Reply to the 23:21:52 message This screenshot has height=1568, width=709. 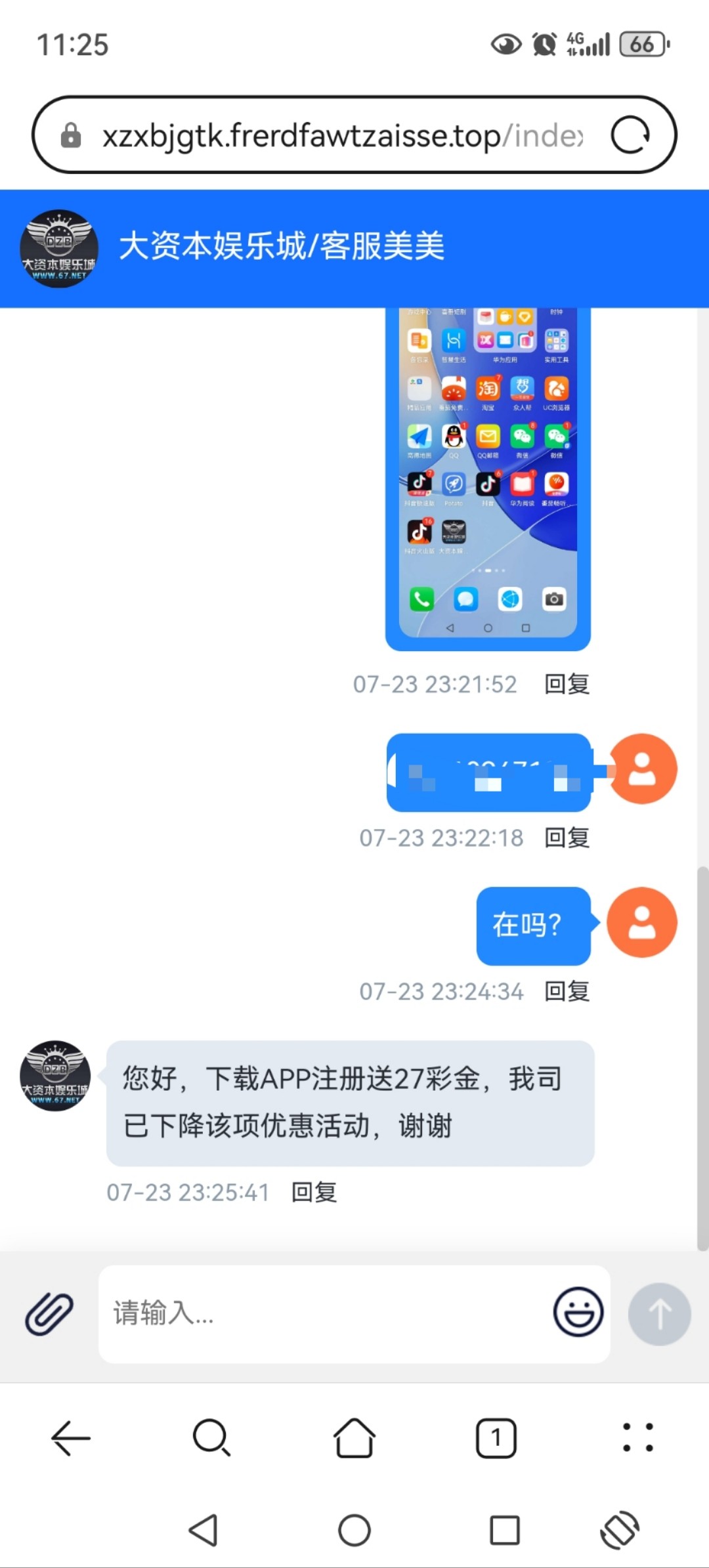click(567, 684)
